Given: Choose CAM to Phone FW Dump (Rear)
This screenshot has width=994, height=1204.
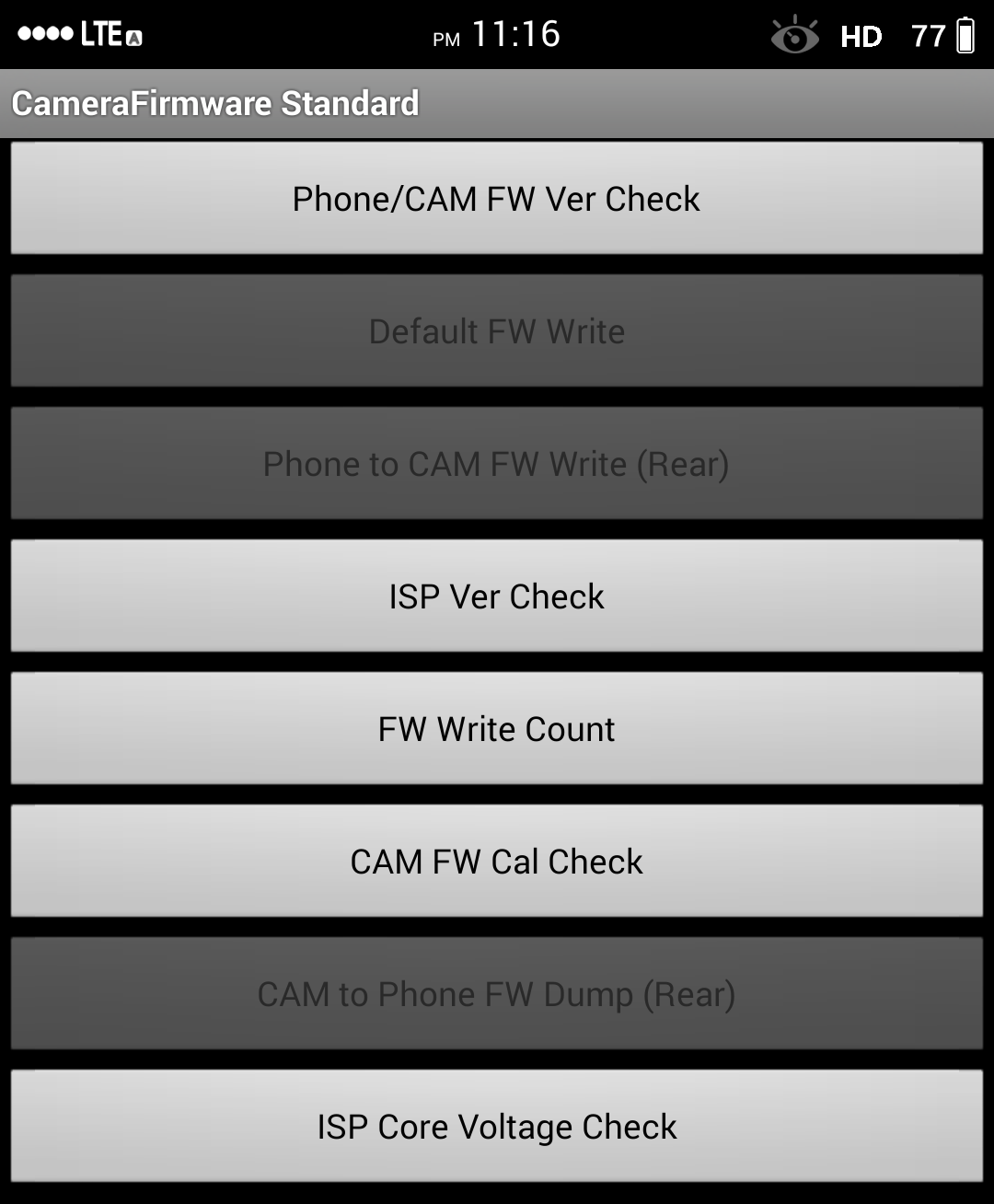Looking at the screenshot, I should [497, 994].
